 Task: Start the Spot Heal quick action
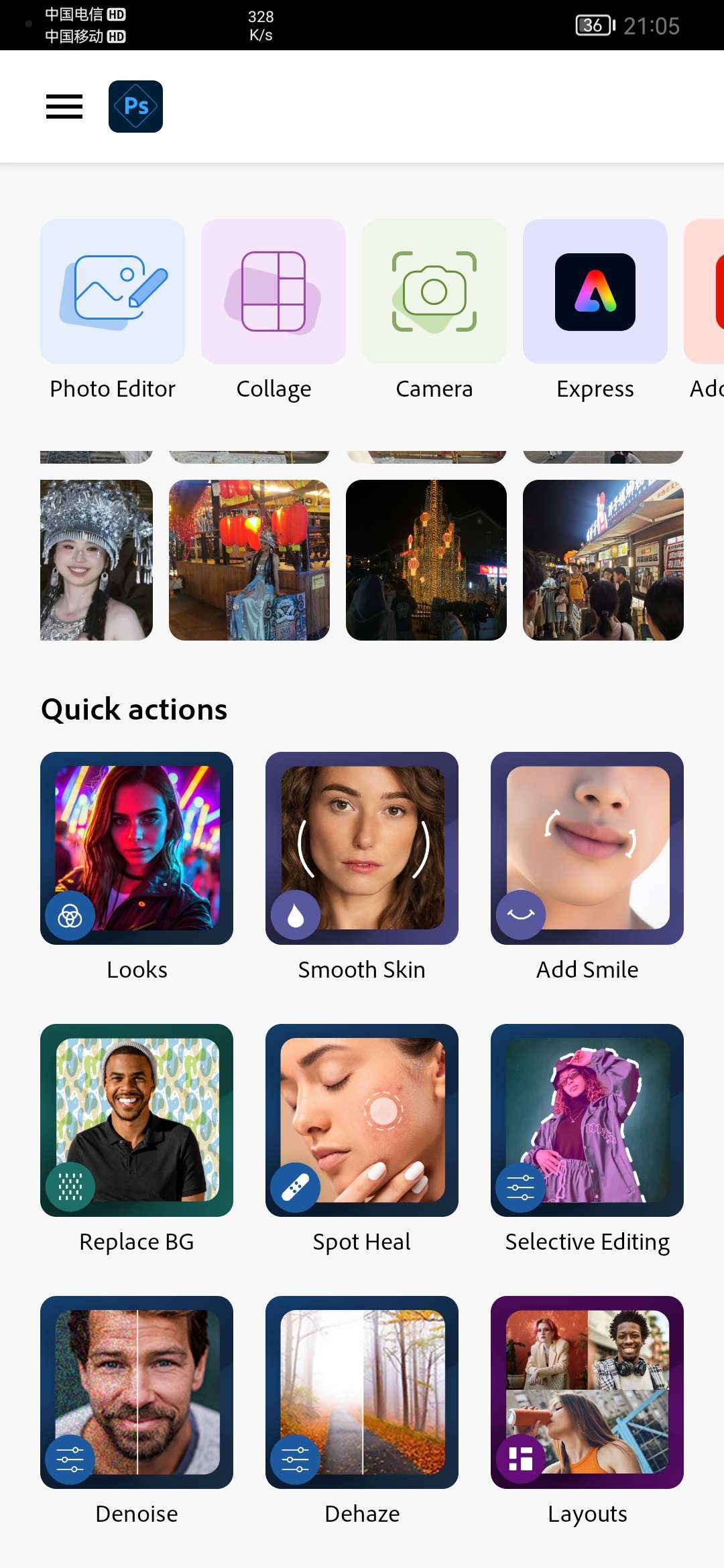362,1120
